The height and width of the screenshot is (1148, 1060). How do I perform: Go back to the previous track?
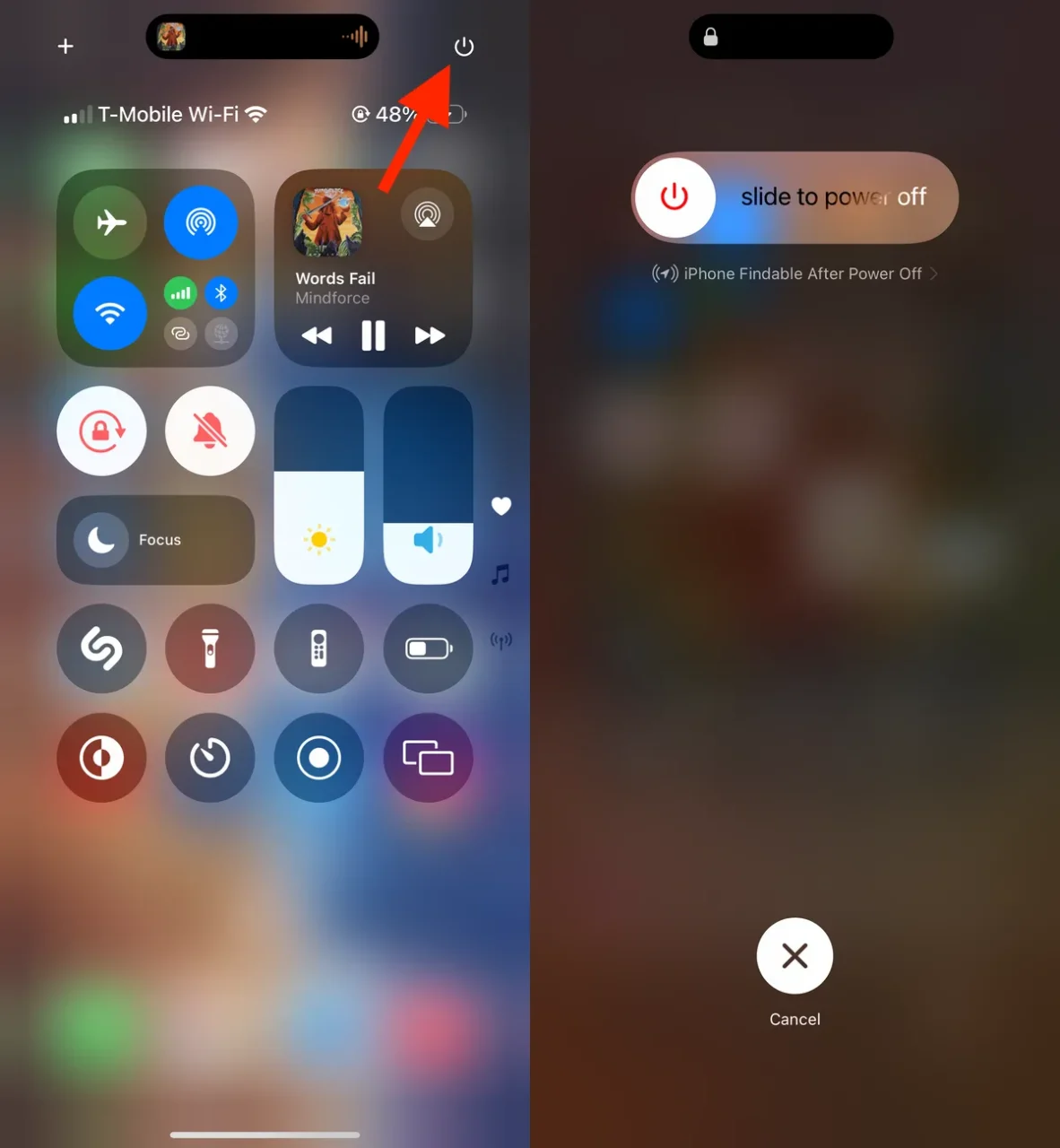(317, 335)
